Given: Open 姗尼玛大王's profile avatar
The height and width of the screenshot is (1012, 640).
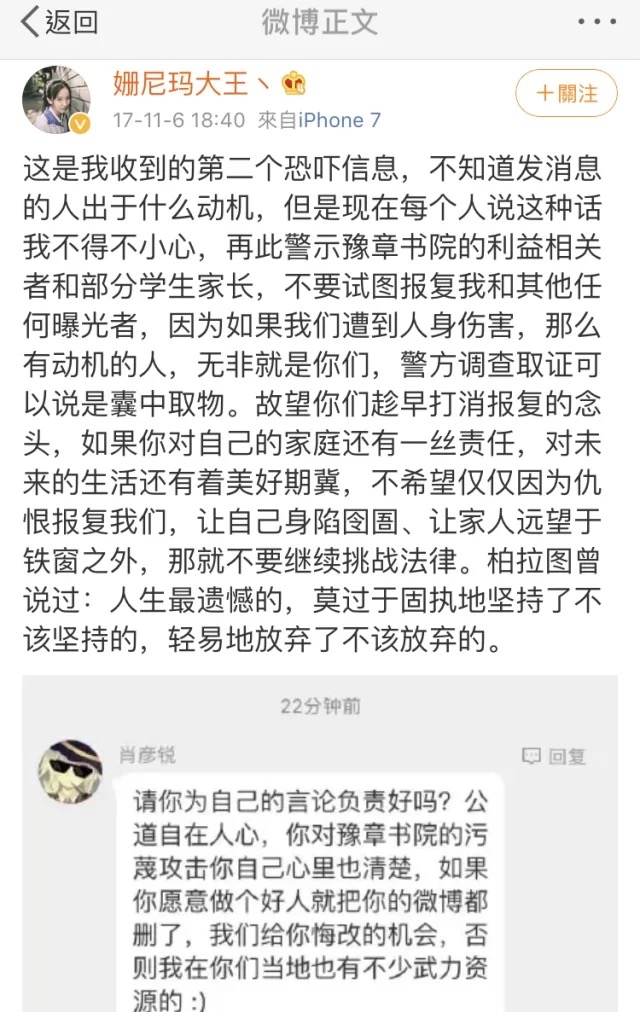Looking at the screenshot, I should coord(57,99).
